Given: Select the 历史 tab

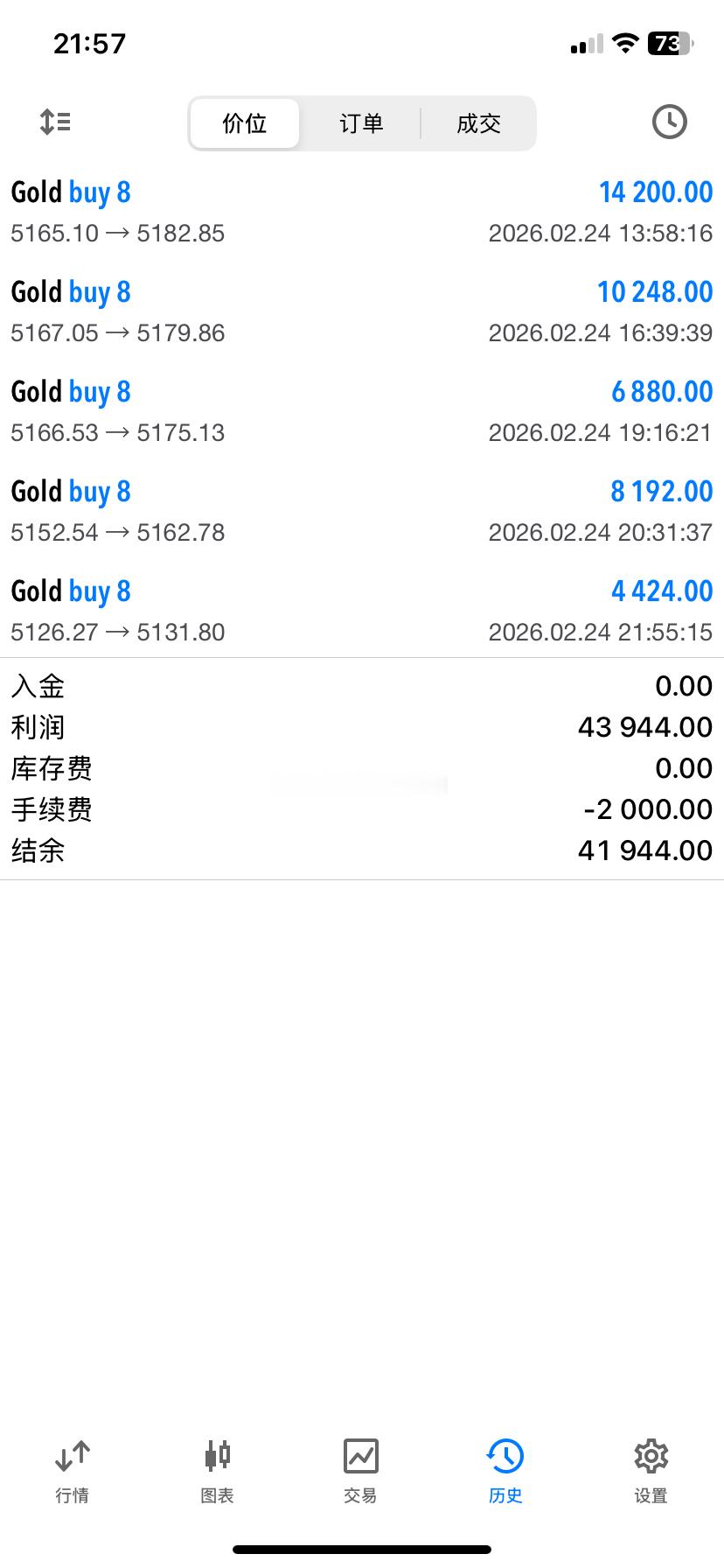Looking at the screenshot, I should 505,1472.
